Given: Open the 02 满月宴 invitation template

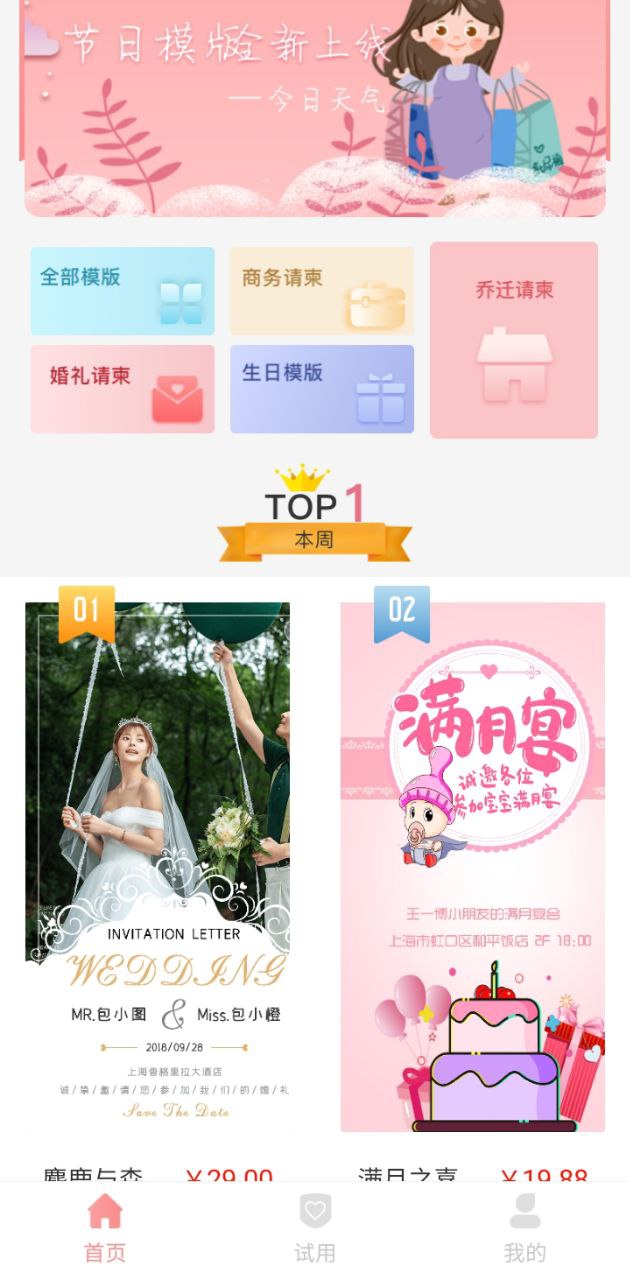Looking at the screenshot, I should click(472, 865).
